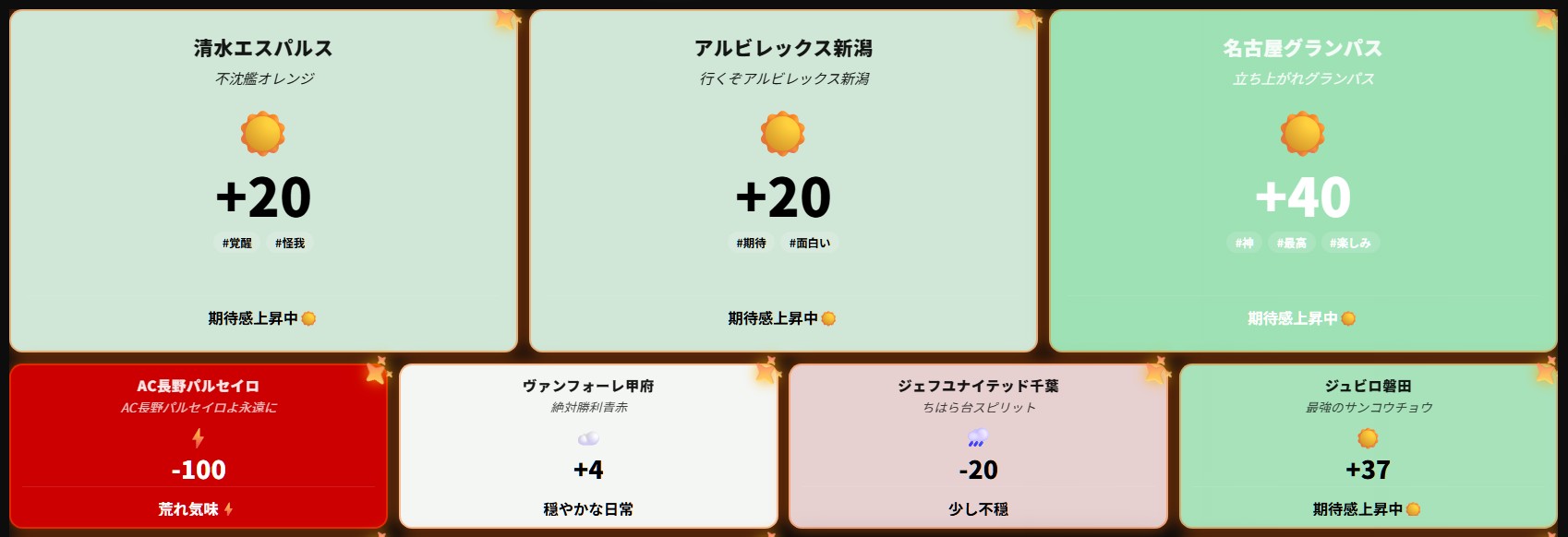The width and height of the screenshot is (1568, 537).
Task: Open the AC長野パルセイロ card
Action: pos(199,447)
